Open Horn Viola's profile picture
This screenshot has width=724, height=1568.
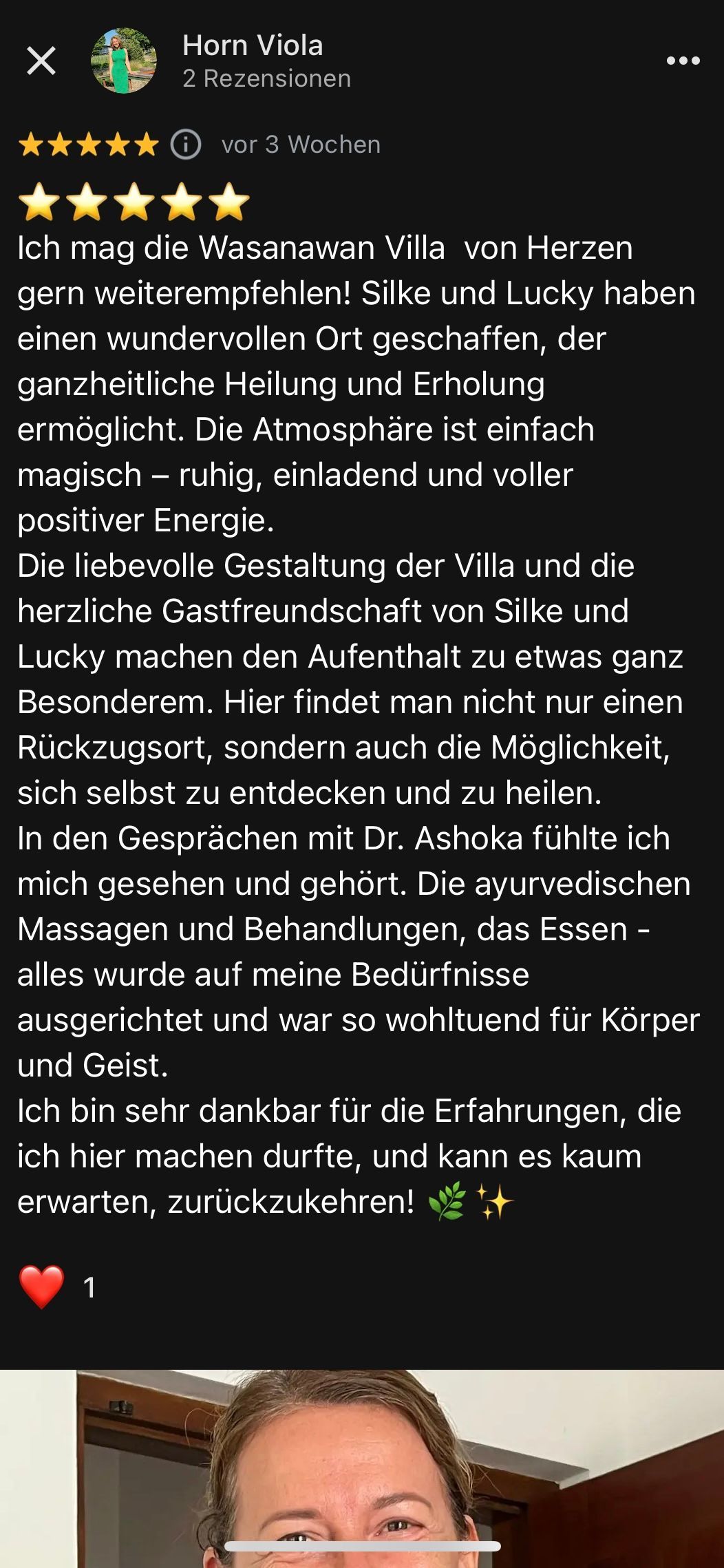click(124, 61)
